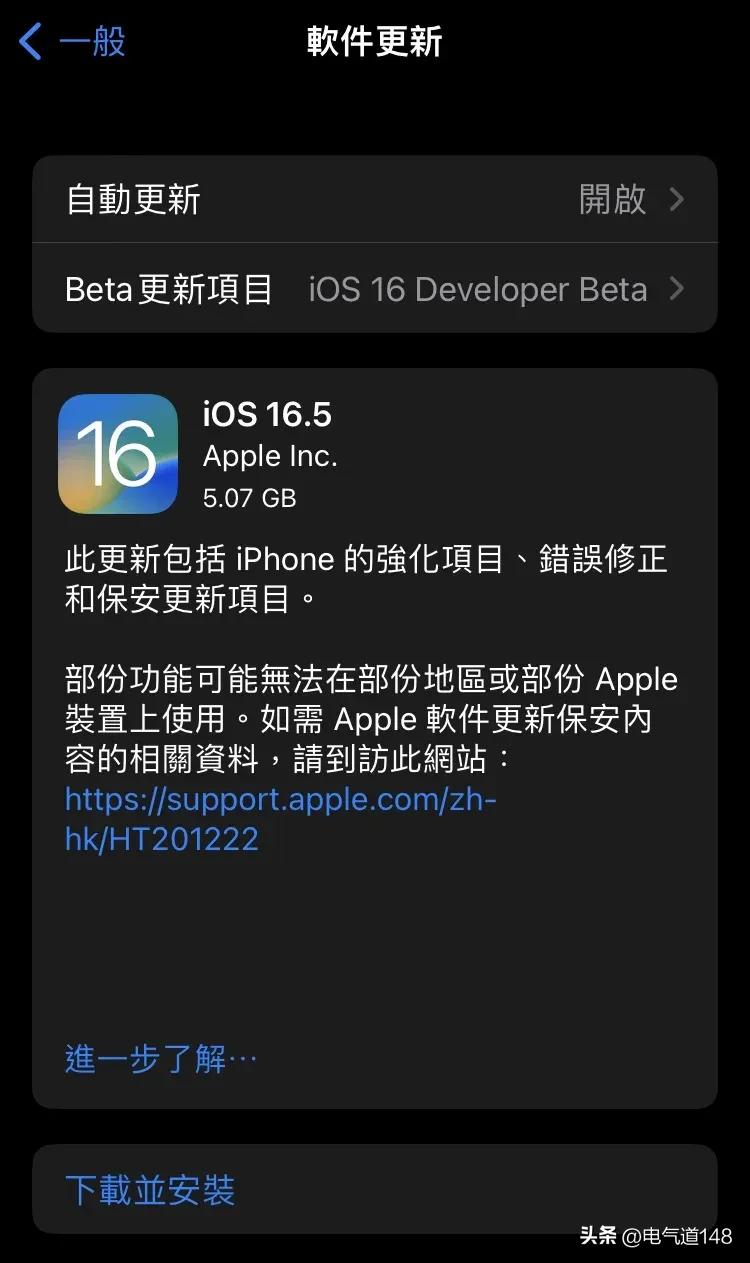Tap the chevron after iOS 16 Developer Beta
This screenshot has width=750, height=1263.
pyautogui.click(x=678, y=289)
